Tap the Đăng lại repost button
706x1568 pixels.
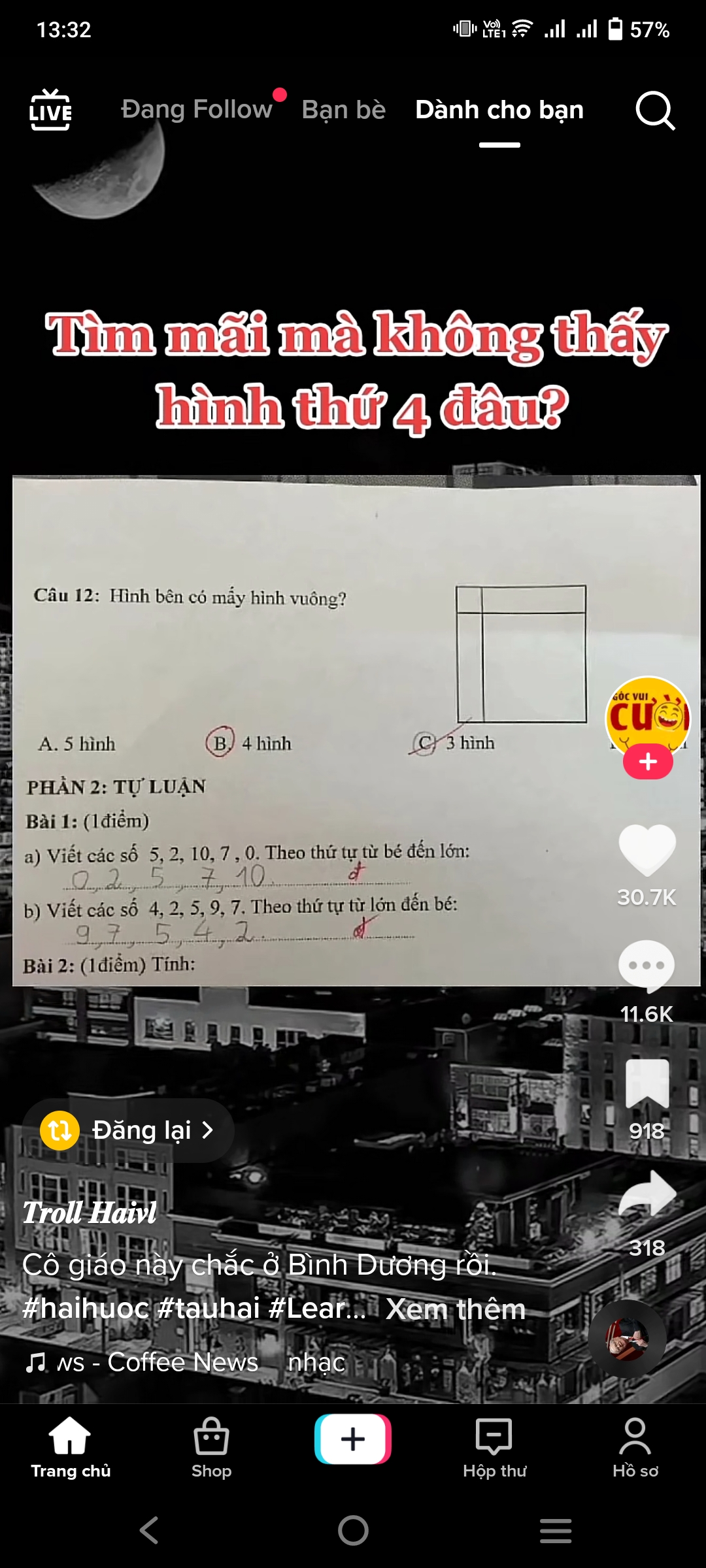[x=129, y=1130]
